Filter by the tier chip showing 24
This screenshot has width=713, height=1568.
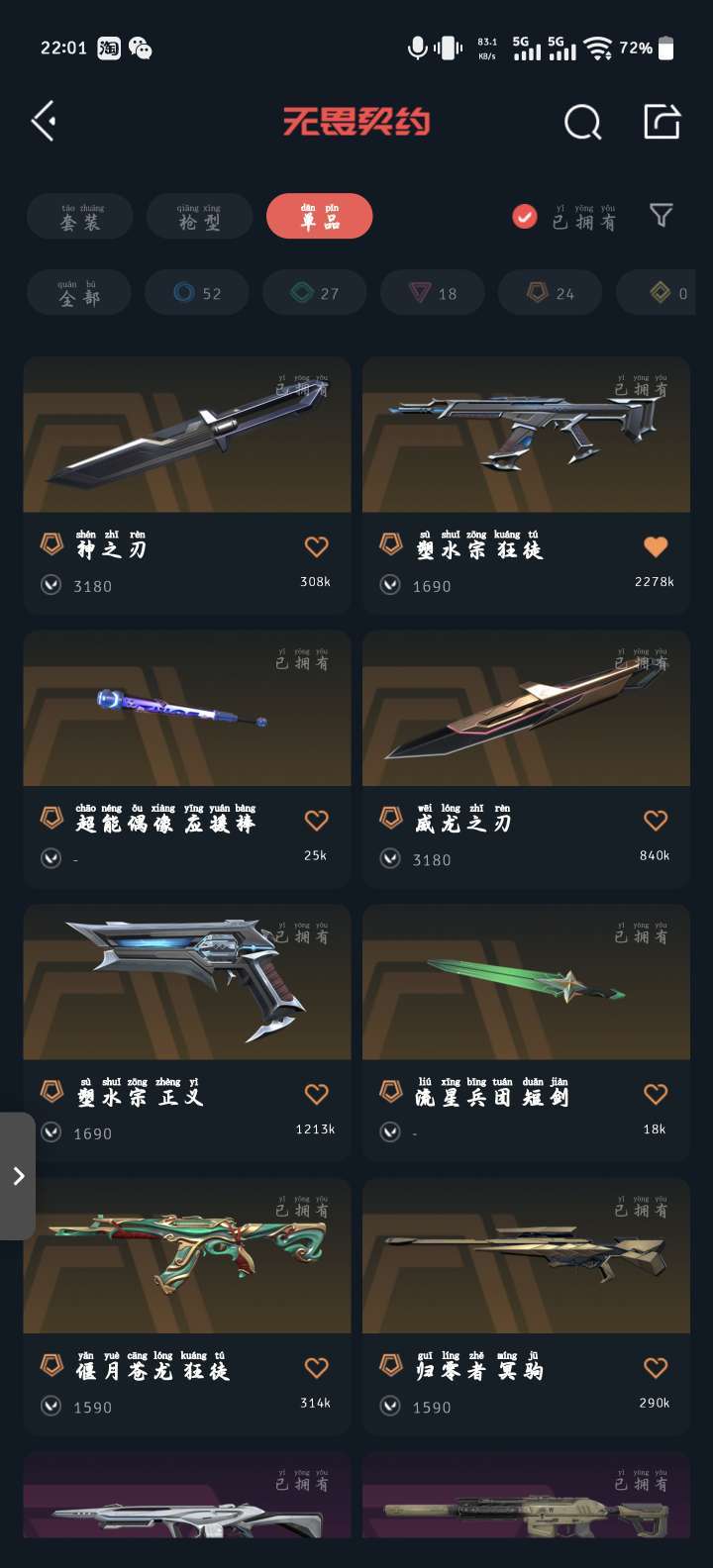(550, 293)
